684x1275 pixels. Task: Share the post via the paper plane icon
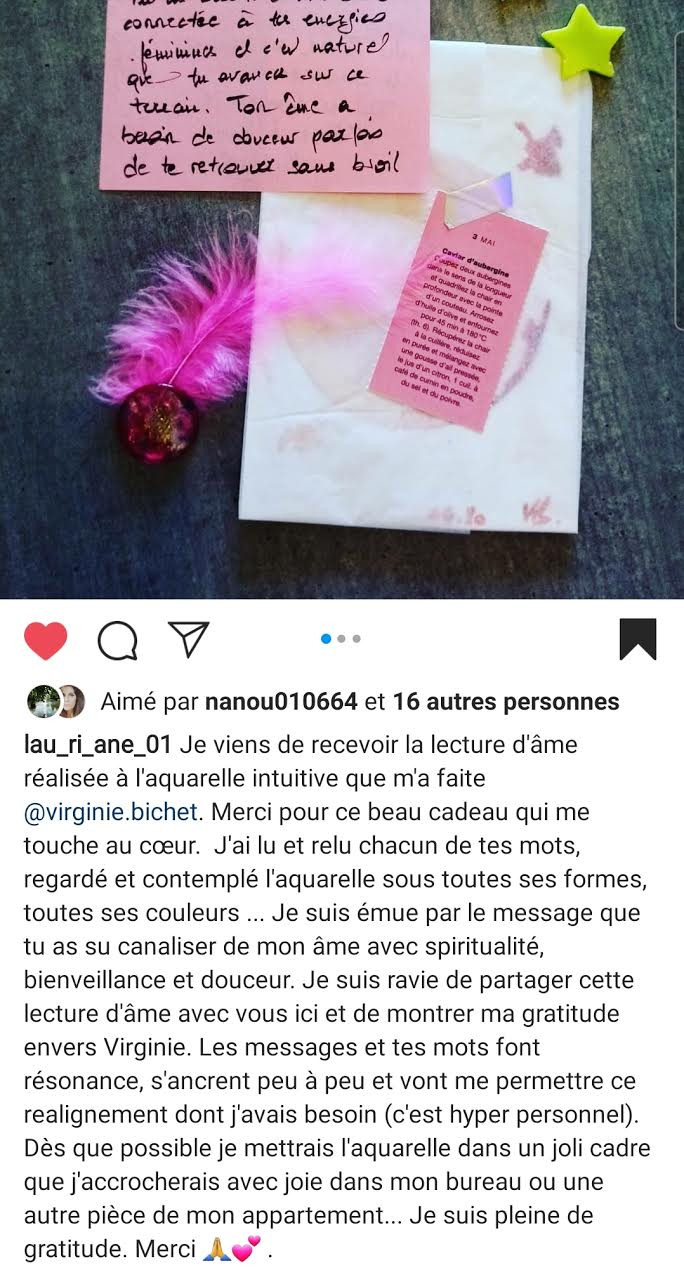pos(188,639)
